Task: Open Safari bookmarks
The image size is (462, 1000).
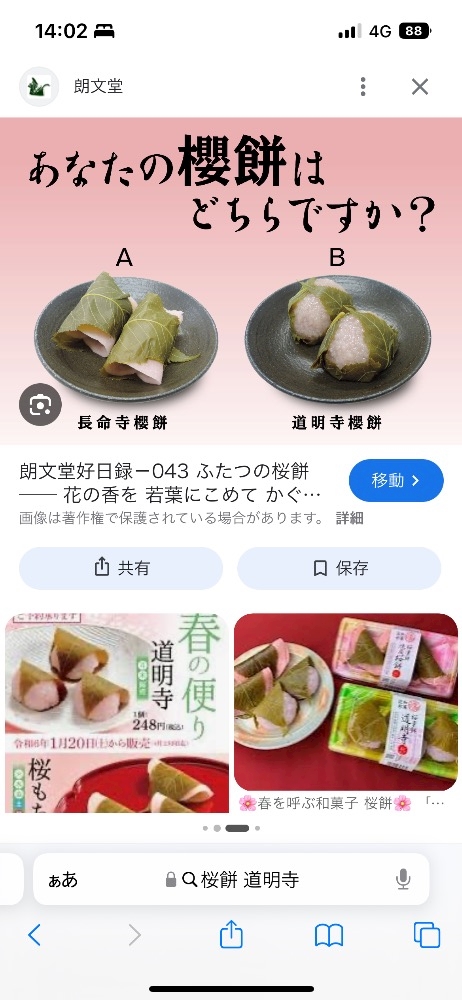Action: point(329,936)
